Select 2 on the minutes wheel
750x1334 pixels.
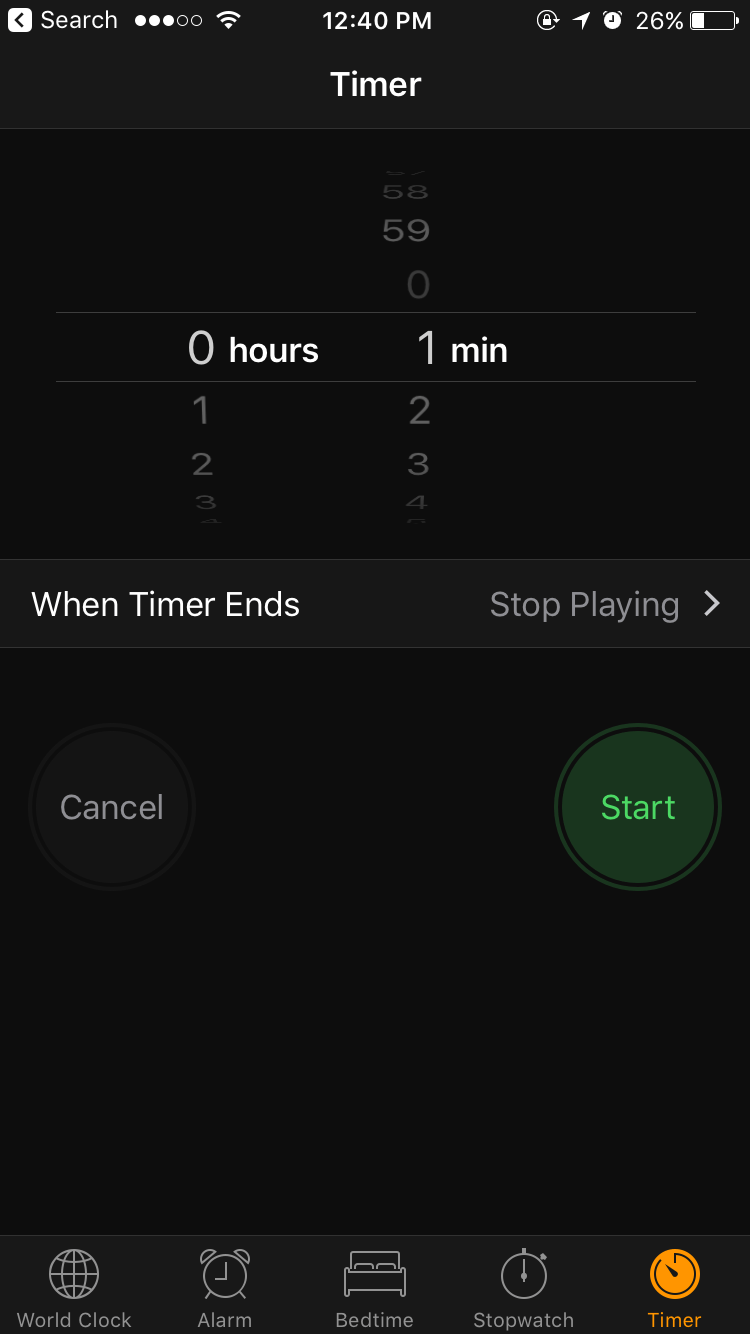(x=419, y=409)
